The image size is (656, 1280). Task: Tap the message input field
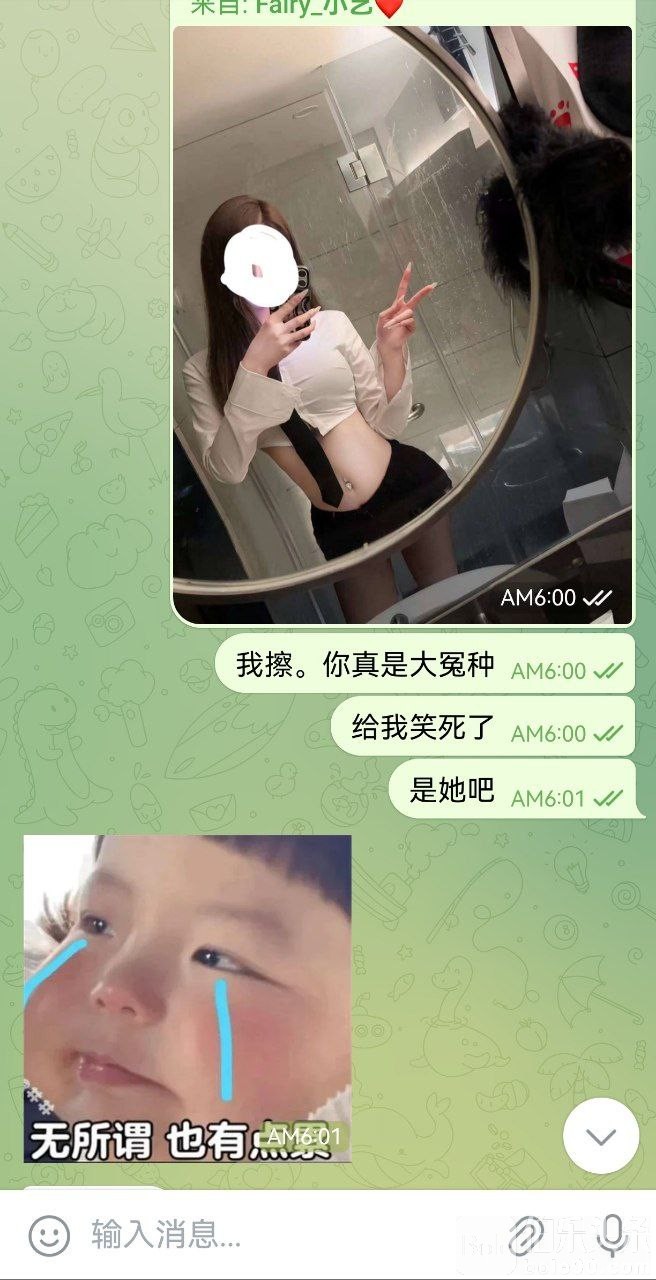point(280,1235)
